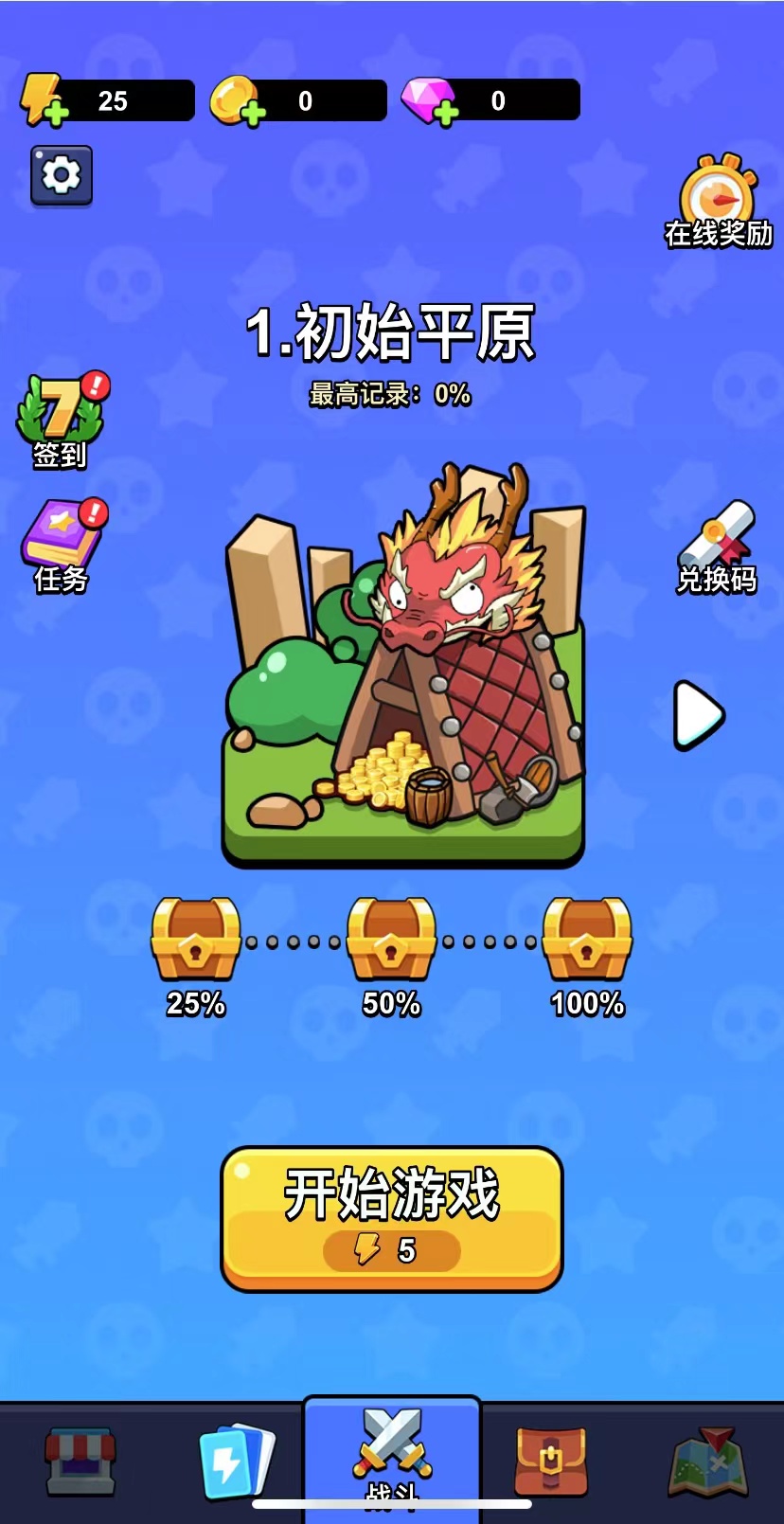Open the 25% treasure chest
Screen dimensions: 784x1524
click(196, 940)
